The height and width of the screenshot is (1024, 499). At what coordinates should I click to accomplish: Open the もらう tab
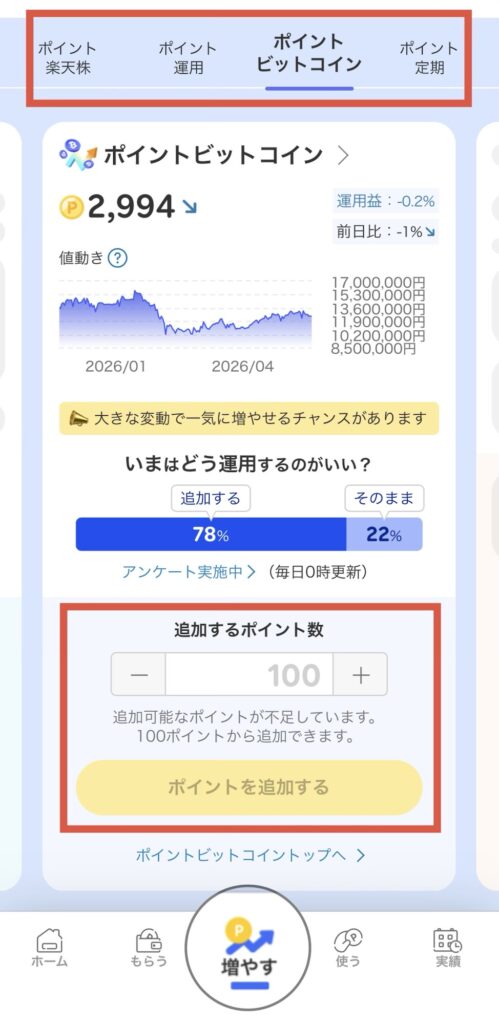(149, 948)
